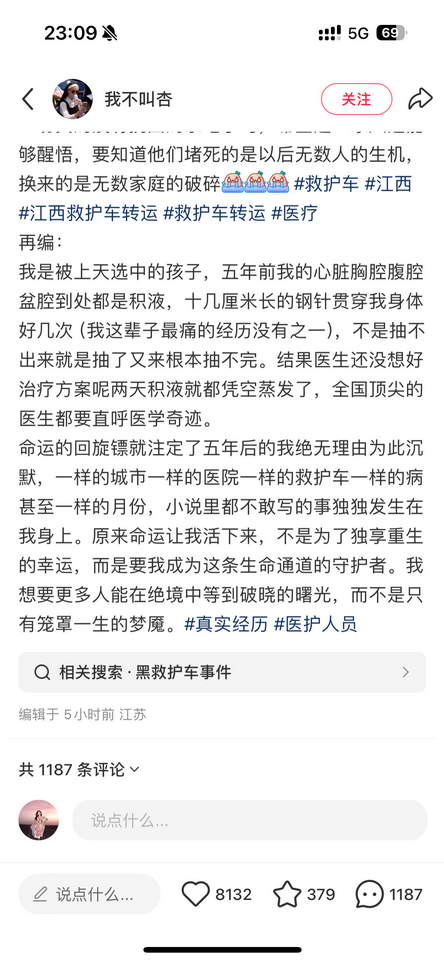Open the #救护车 hashtag
The width and height of the screenshot is (444, 962).
click(326, 183)
